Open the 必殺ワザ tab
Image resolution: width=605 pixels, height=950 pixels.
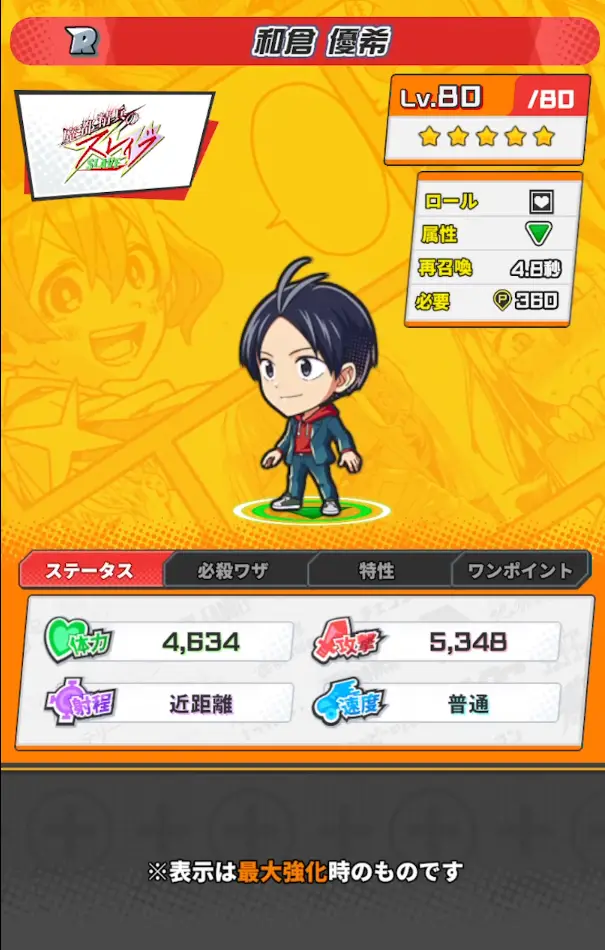[233, 571]
